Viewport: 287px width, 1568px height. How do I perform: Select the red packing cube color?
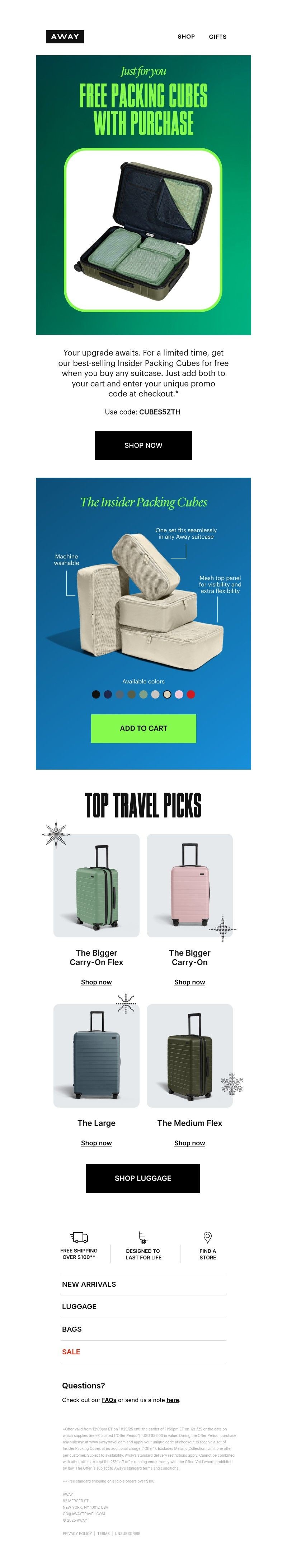click(191, 694)
